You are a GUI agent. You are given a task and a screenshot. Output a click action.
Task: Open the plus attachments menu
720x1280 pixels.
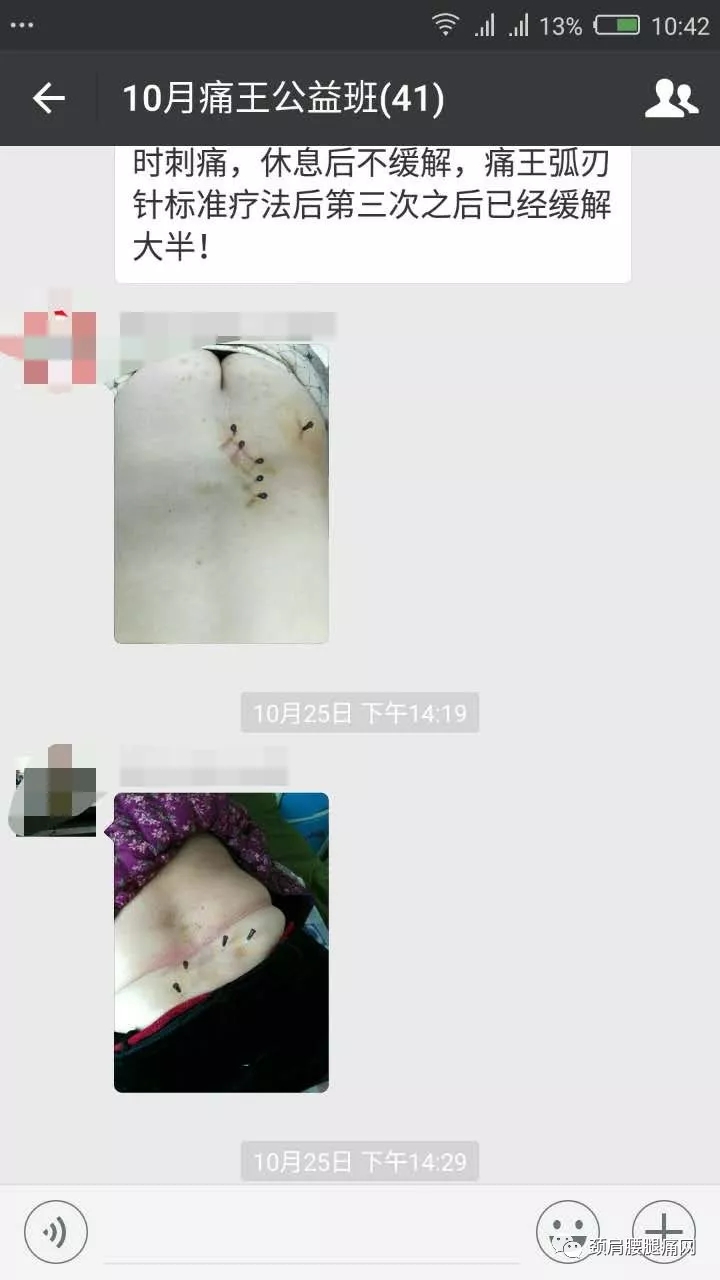(664, 1231)
